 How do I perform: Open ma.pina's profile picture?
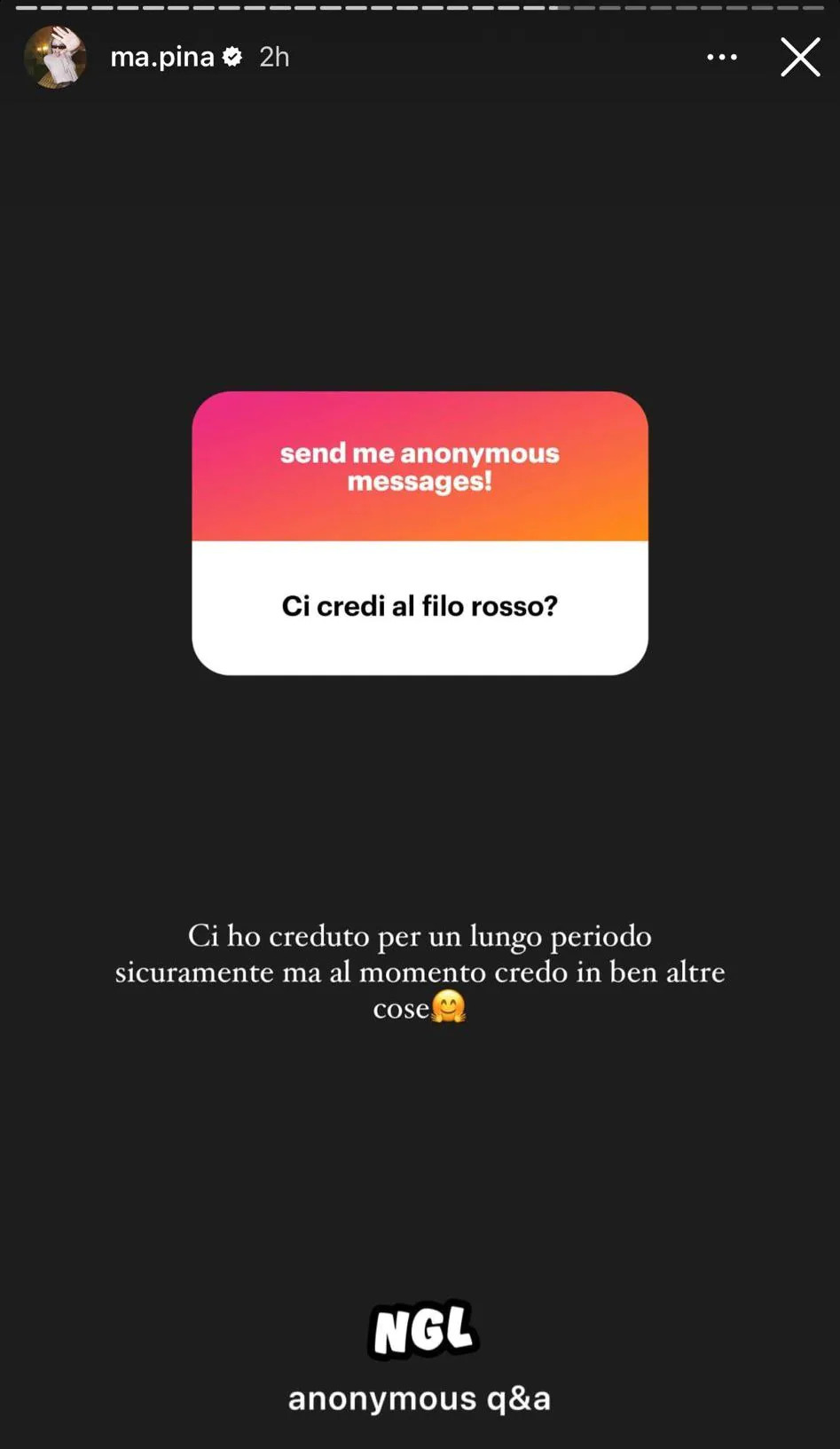pos(55,57)
